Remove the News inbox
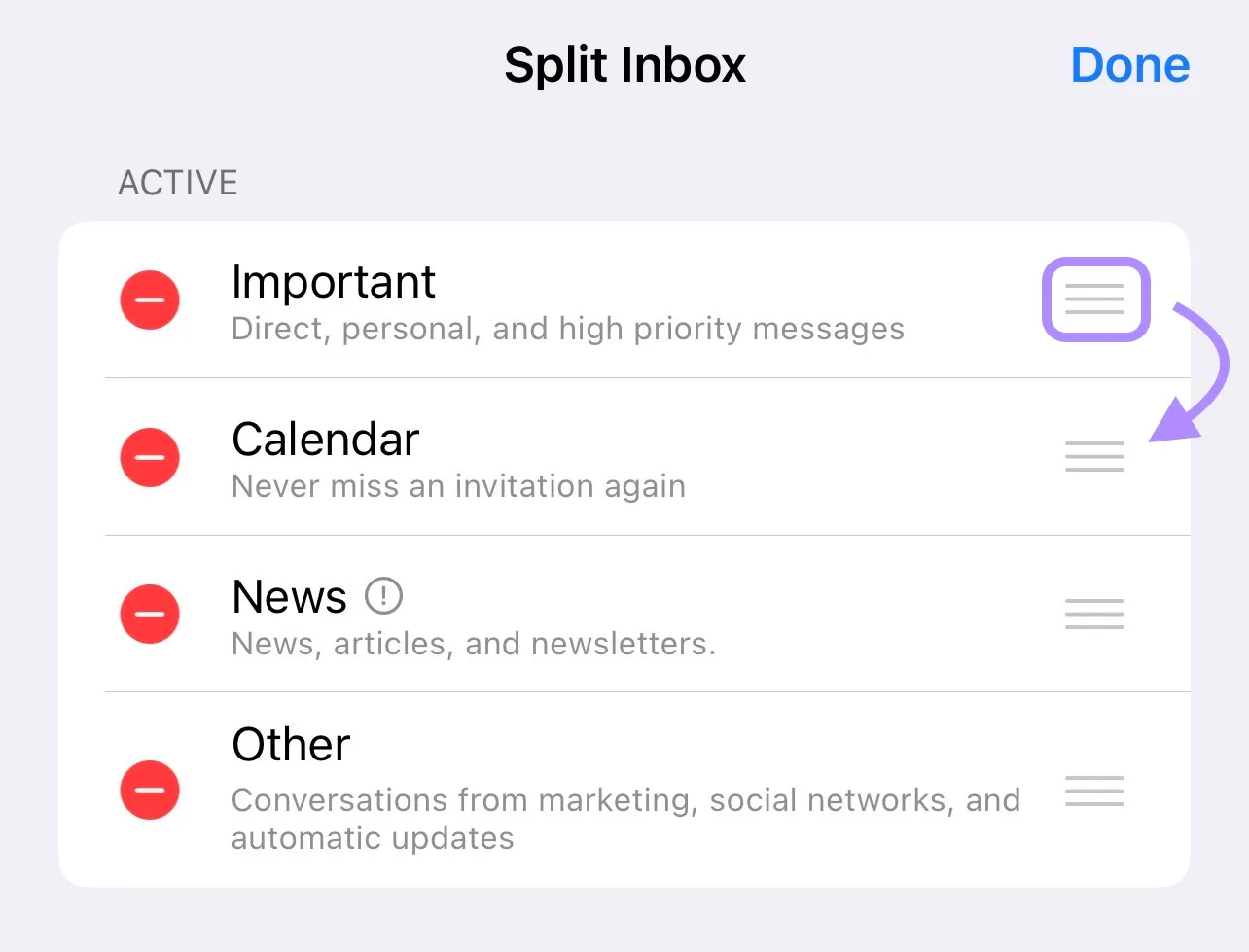 (x=150, y=615)
